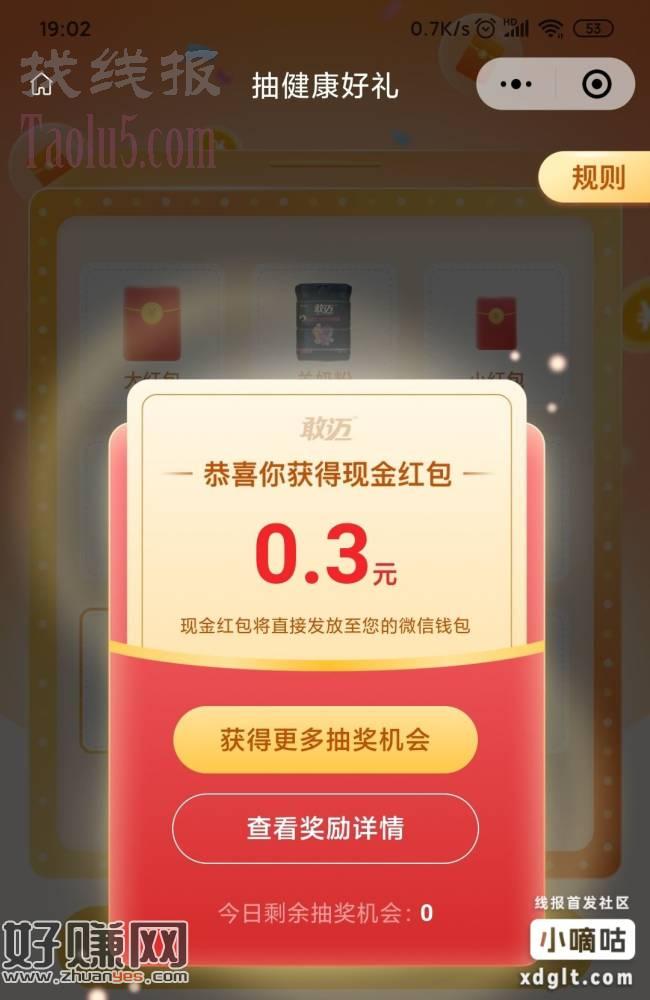This screenshot has width=650, height=1000.
Task: Go to the mini program home icon
Action: [x=41, y=85]
